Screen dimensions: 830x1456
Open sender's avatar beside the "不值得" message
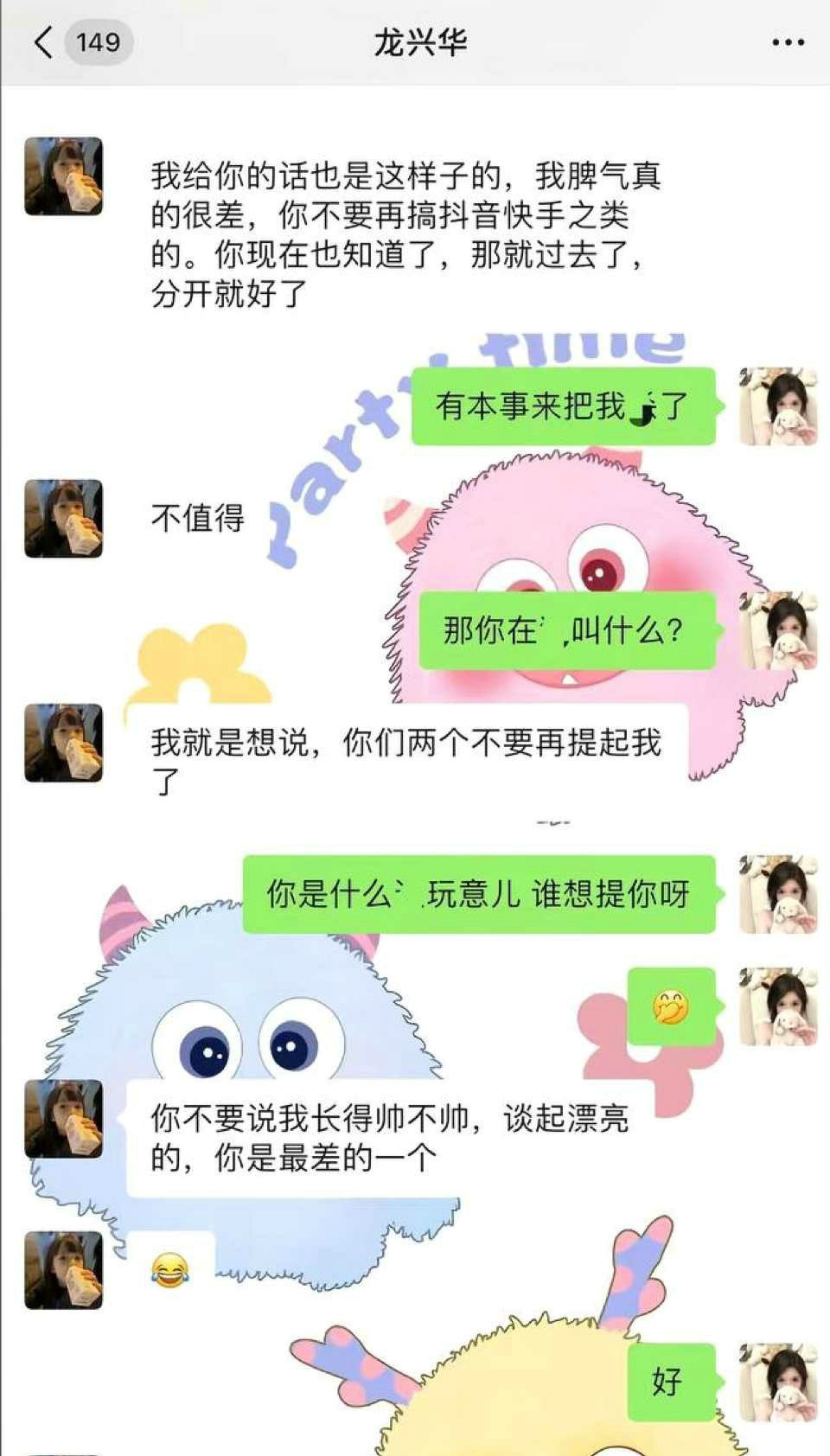63,518
